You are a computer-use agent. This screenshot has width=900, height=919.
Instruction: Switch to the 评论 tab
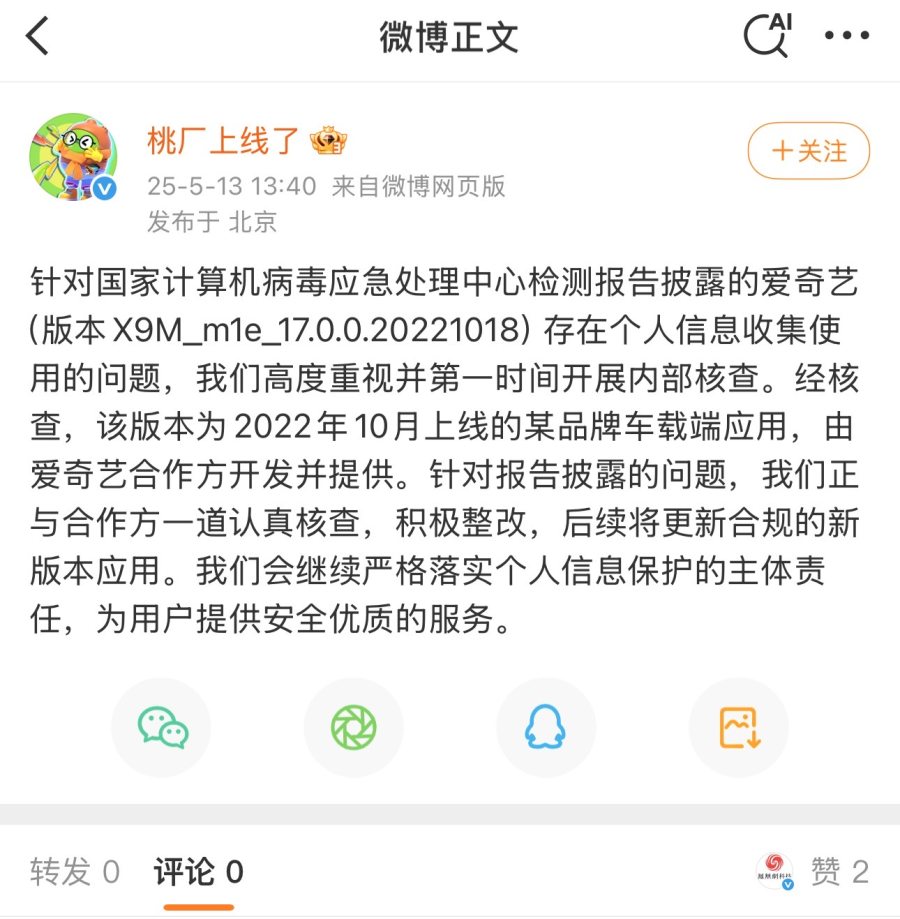point(198,872)
